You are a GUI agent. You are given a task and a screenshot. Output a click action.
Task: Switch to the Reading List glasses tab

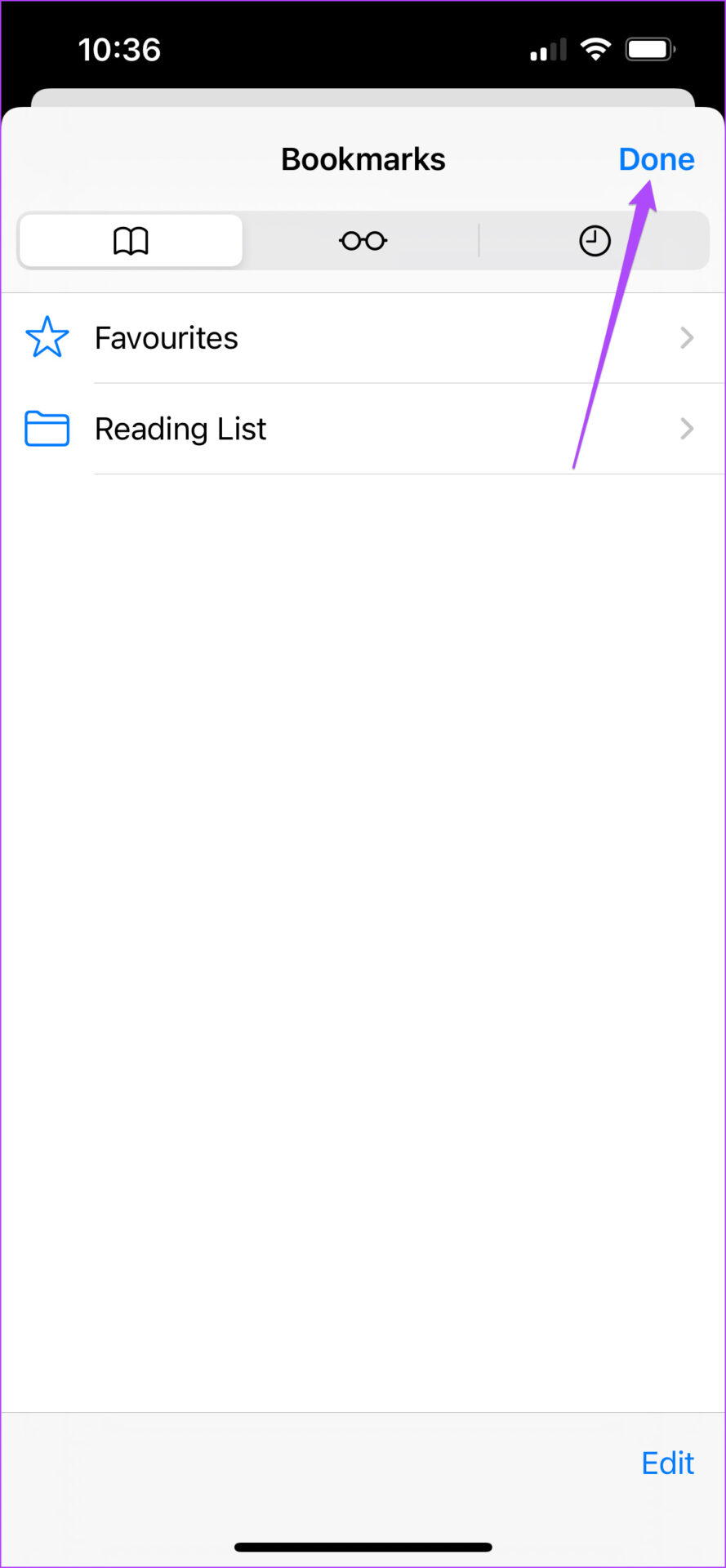tap(363, 241)
